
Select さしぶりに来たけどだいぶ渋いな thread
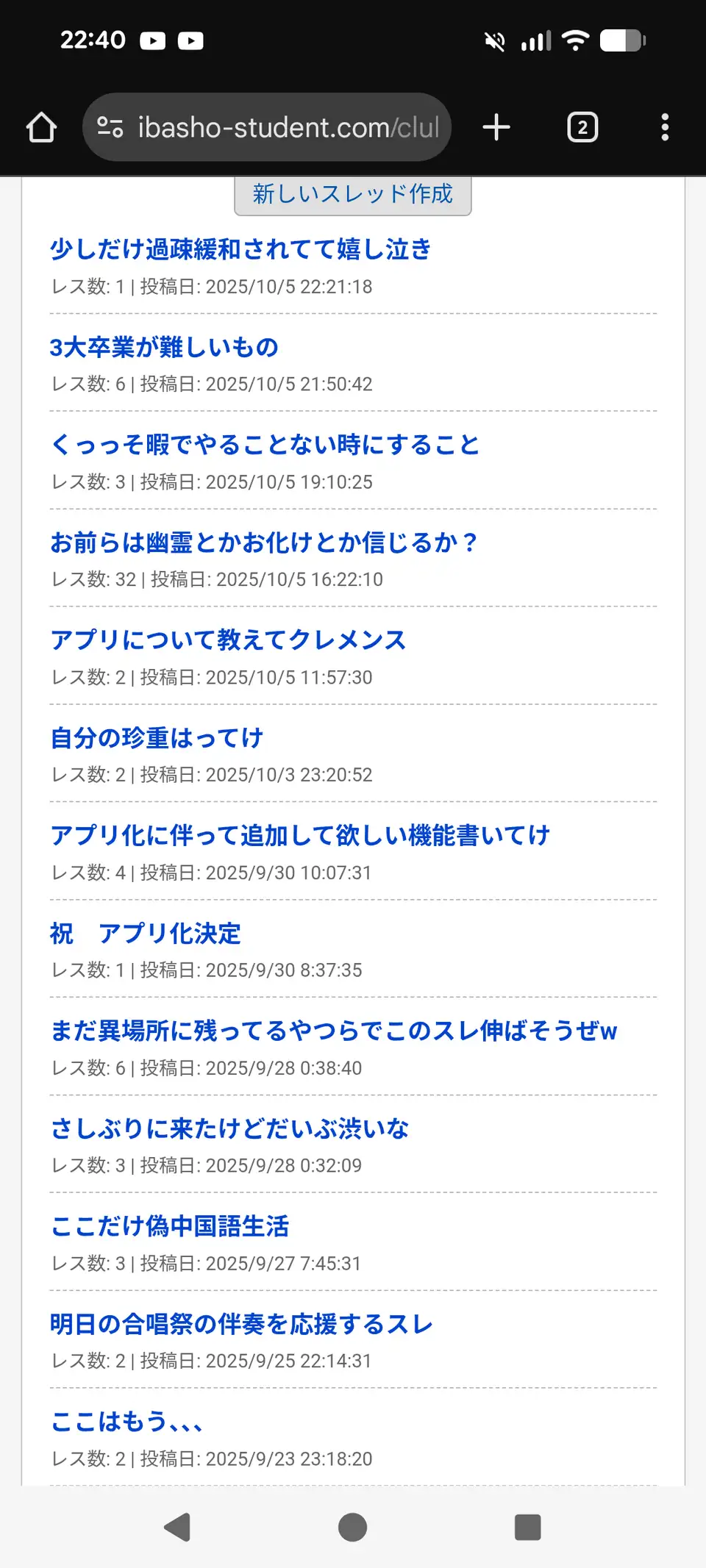click(229, 1129)
